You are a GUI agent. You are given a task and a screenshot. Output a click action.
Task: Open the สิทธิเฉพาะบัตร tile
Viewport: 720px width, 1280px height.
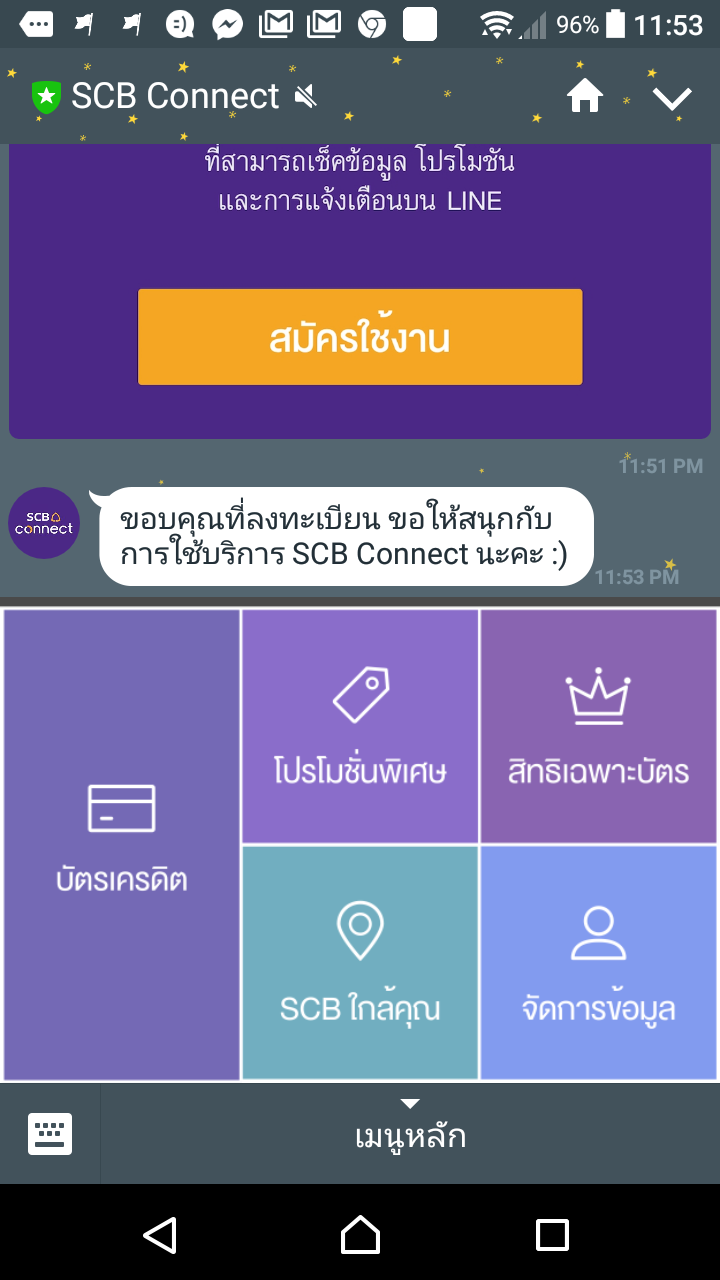point(598,726)
